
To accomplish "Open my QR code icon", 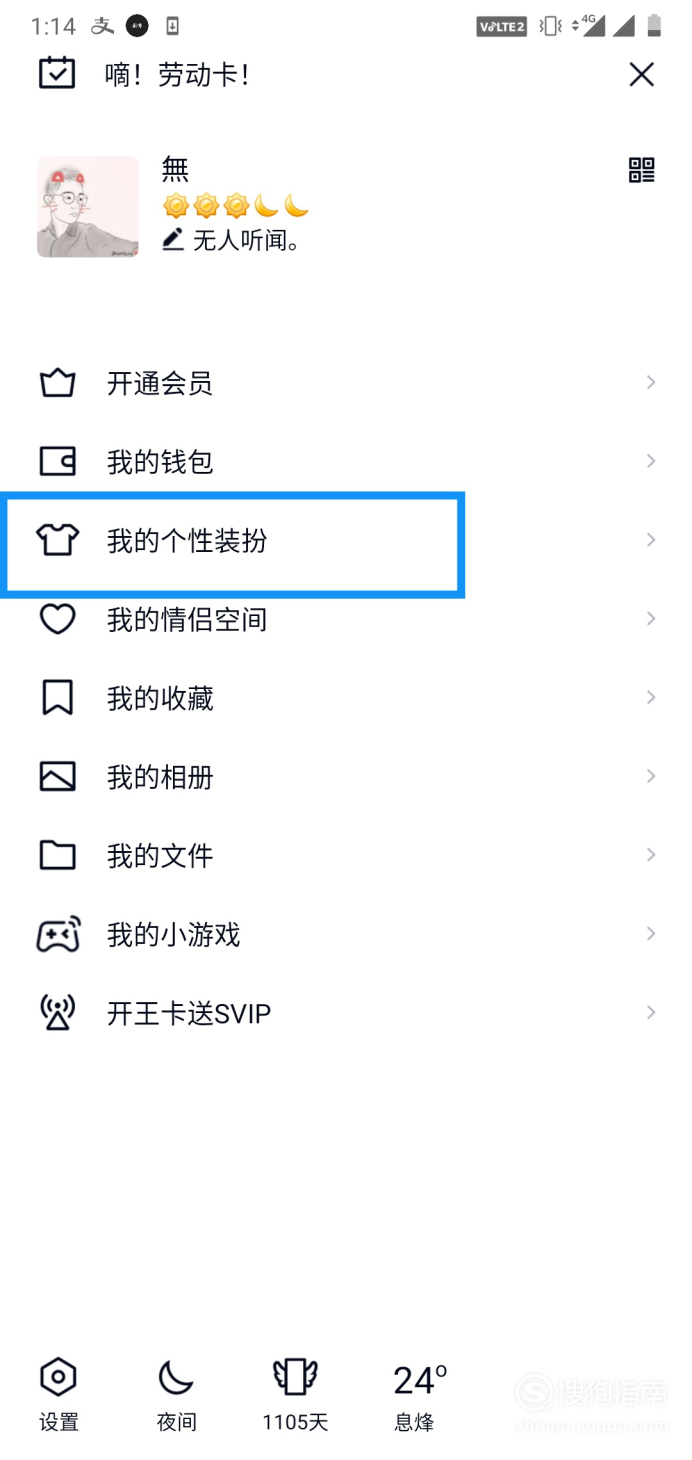I will pos(641,170).
